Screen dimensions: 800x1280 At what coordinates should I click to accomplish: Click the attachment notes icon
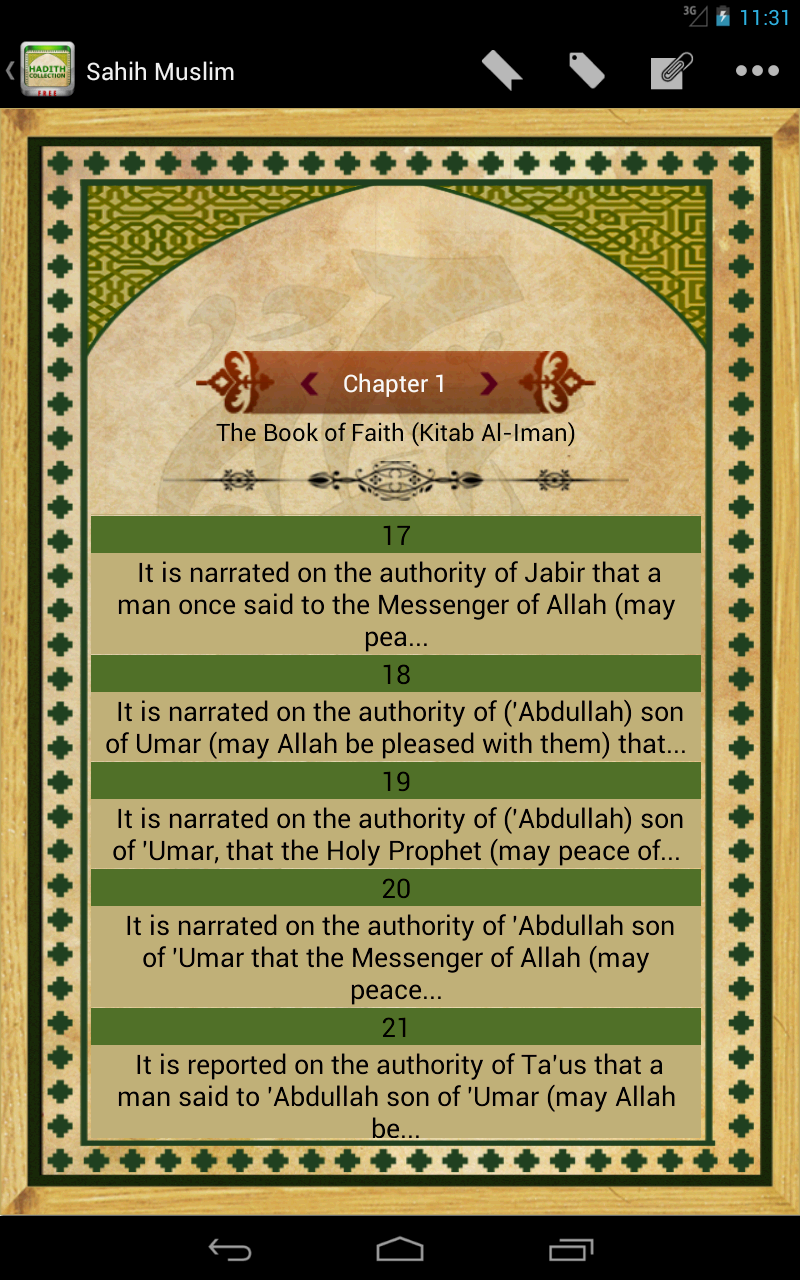(x=669, y=70)
